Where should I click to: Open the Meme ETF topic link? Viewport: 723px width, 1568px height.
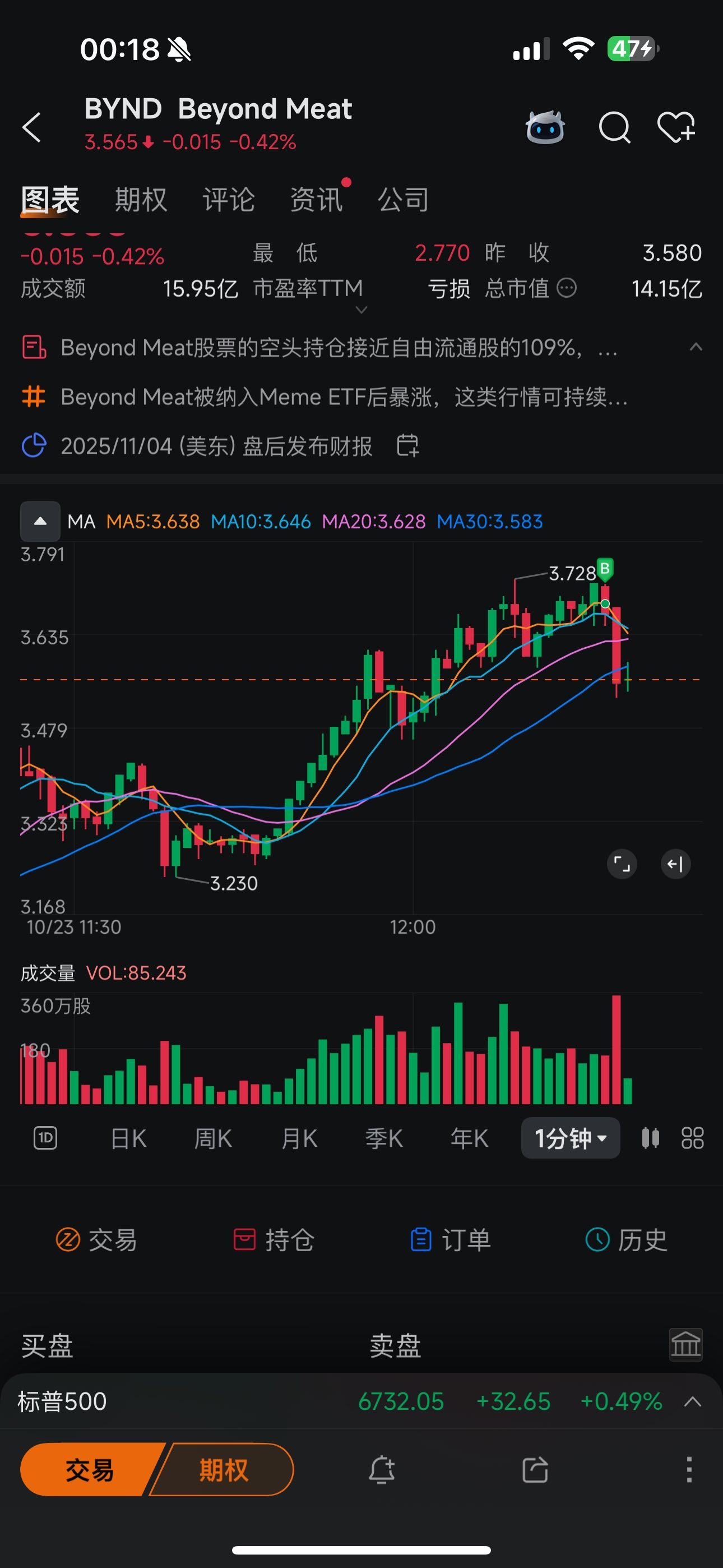click(x=344, y=397)
